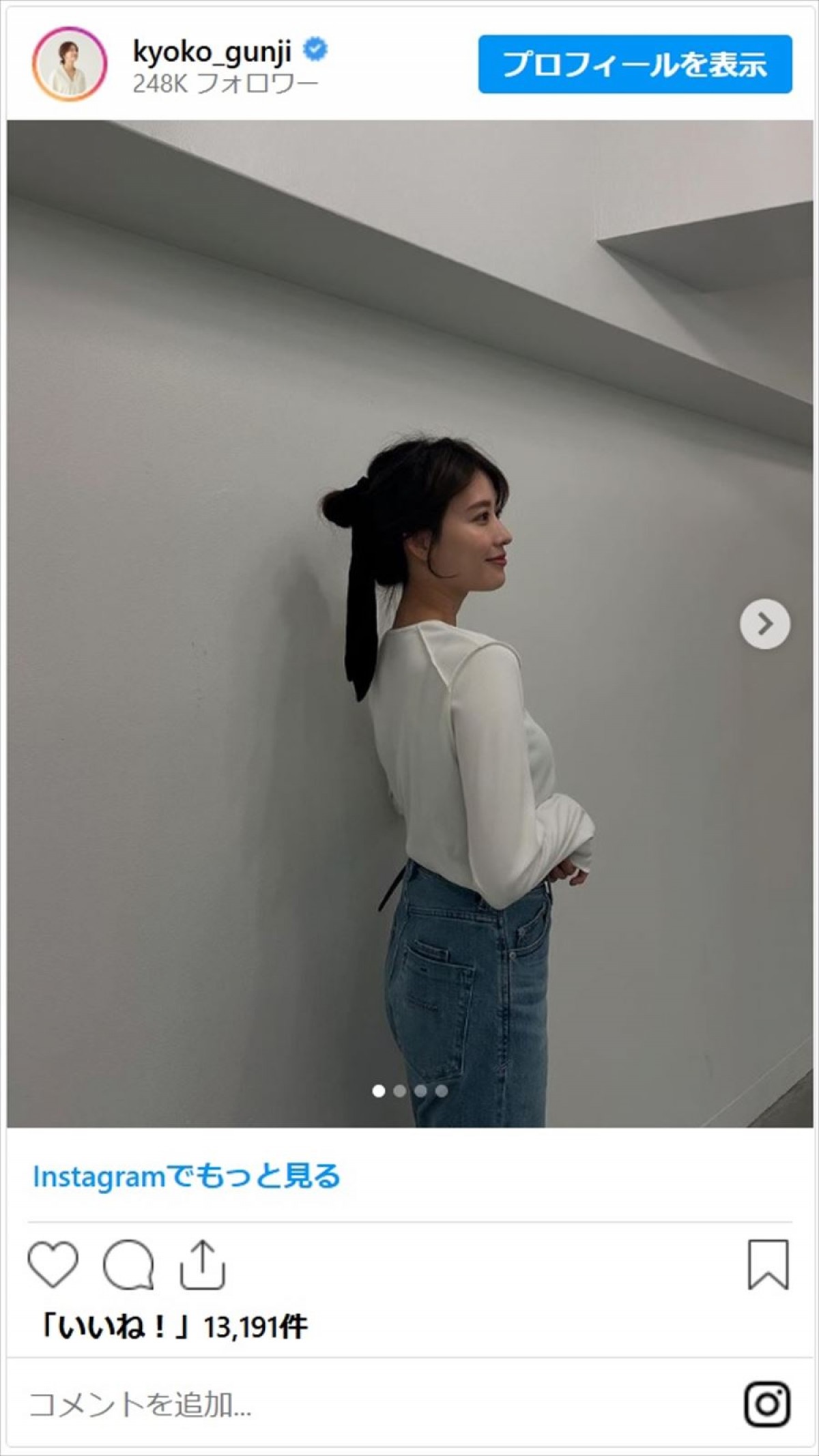
Task: Open Instagramでもっと見る link
Action: coord(186,1176)
